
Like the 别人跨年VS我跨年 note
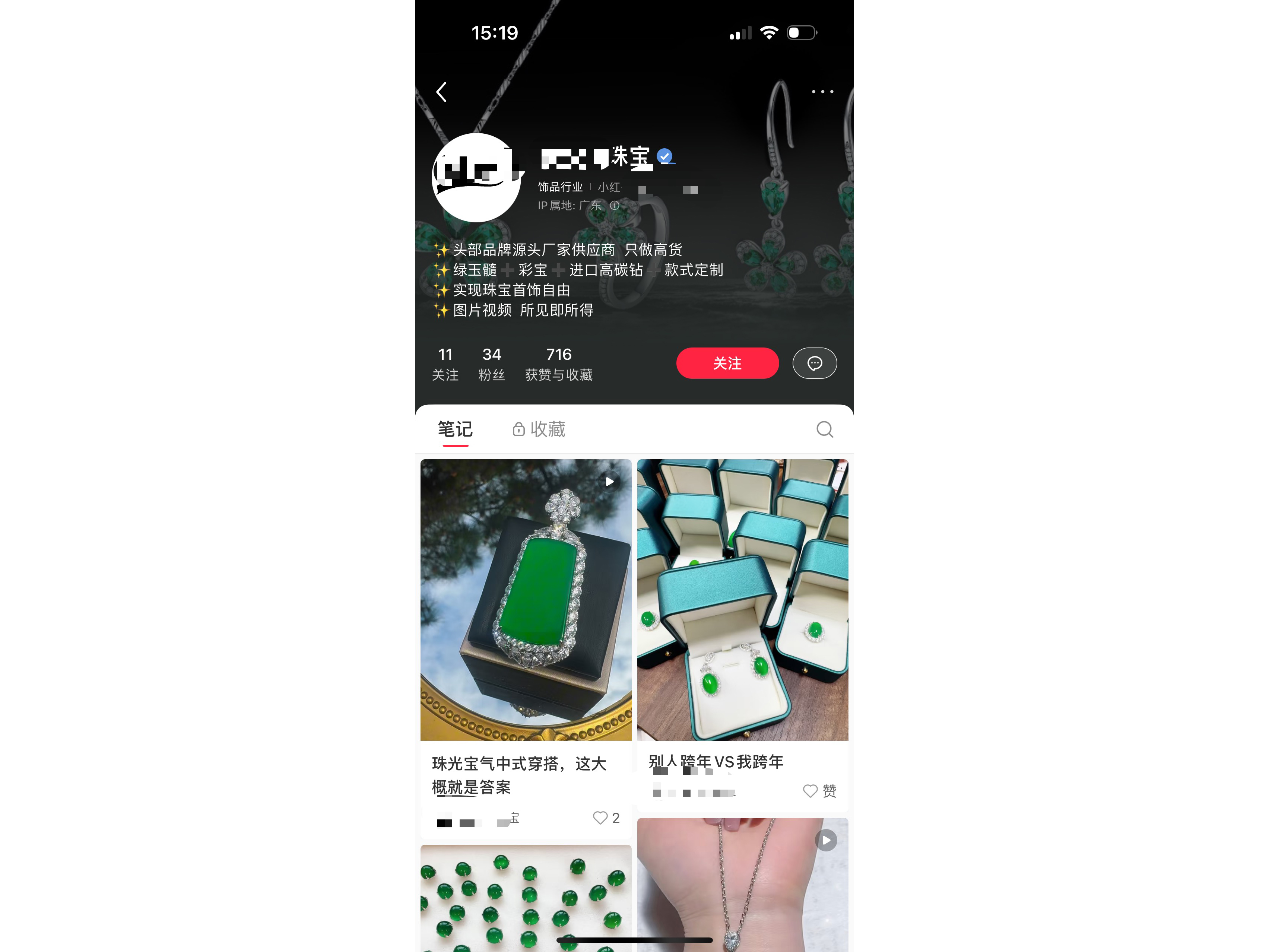click(x=810, y=791)
